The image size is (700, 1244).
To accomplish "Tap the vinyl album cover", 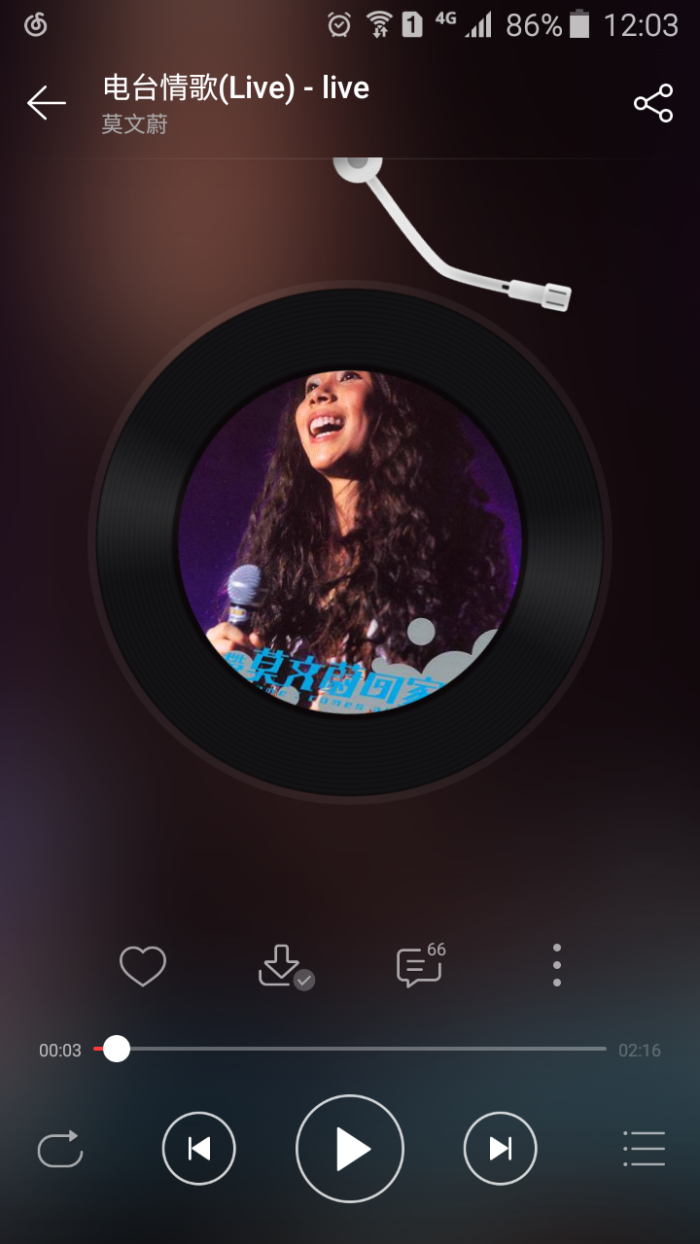I will [350, 542].
